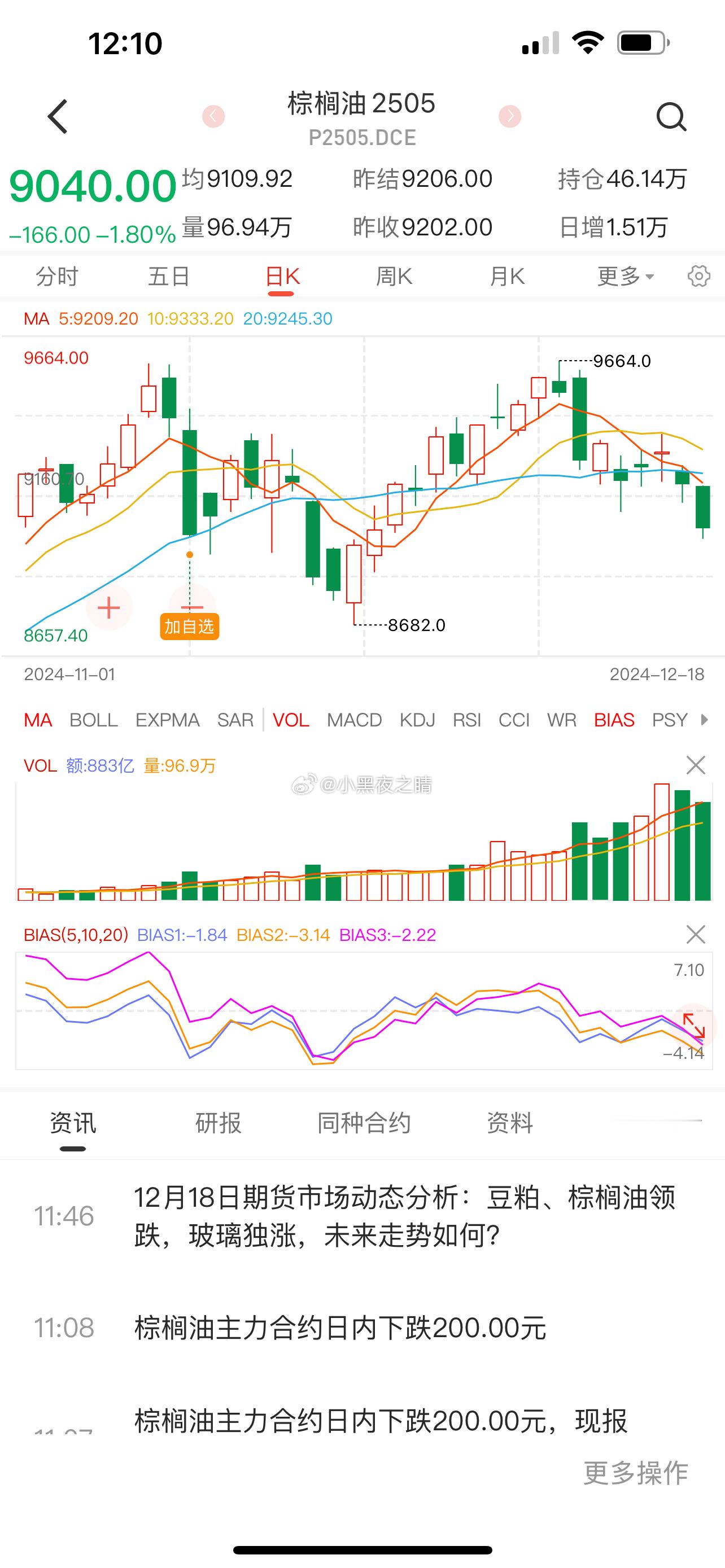Viewport: 725px width, 1568px height.
Task: Open news about 12月18日期货市场动态分析
Action: [x=405, y=1216]
